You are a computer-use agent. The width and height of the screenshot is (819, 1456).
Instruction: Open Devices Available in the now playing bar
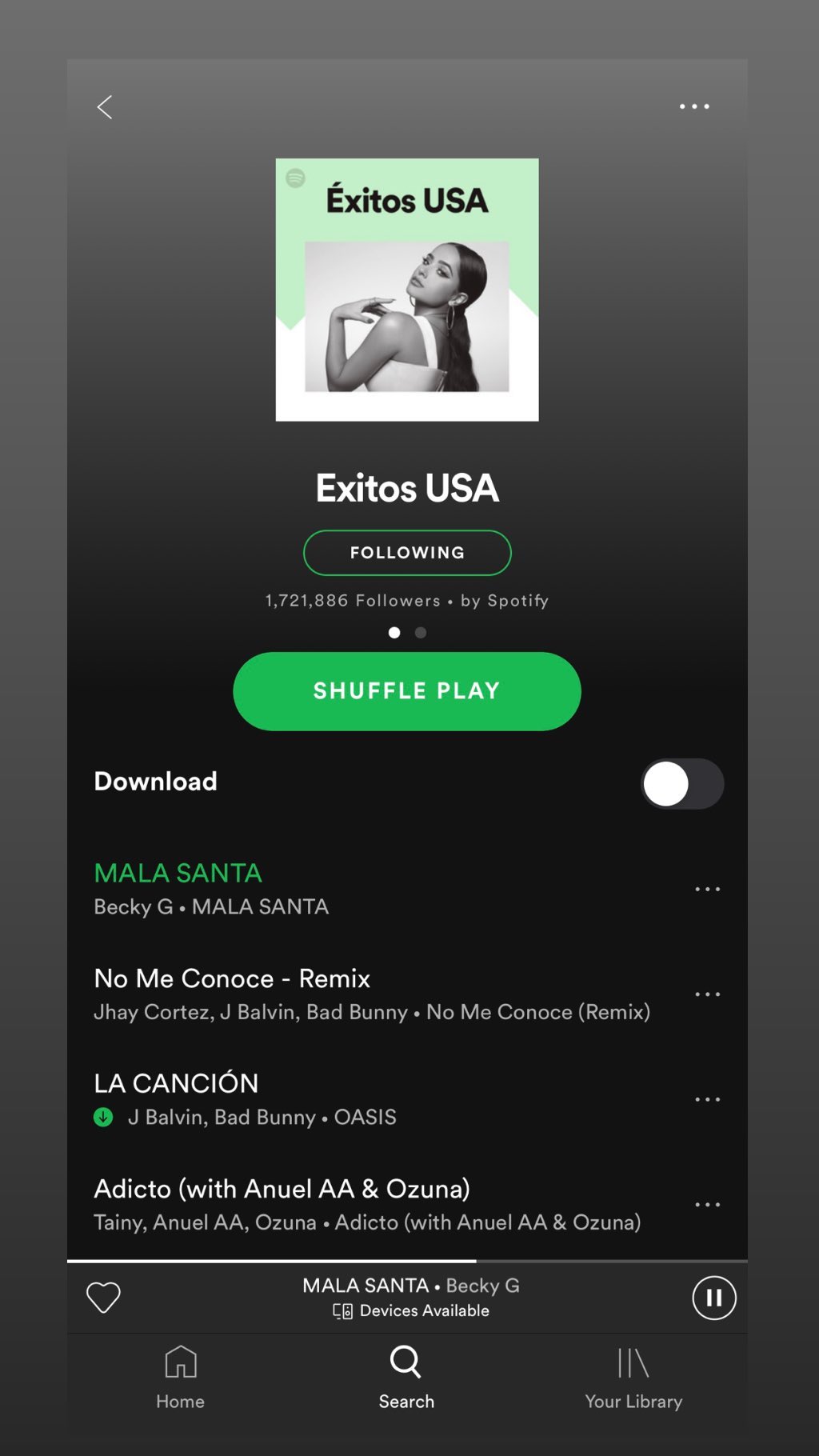[411, 1311]
